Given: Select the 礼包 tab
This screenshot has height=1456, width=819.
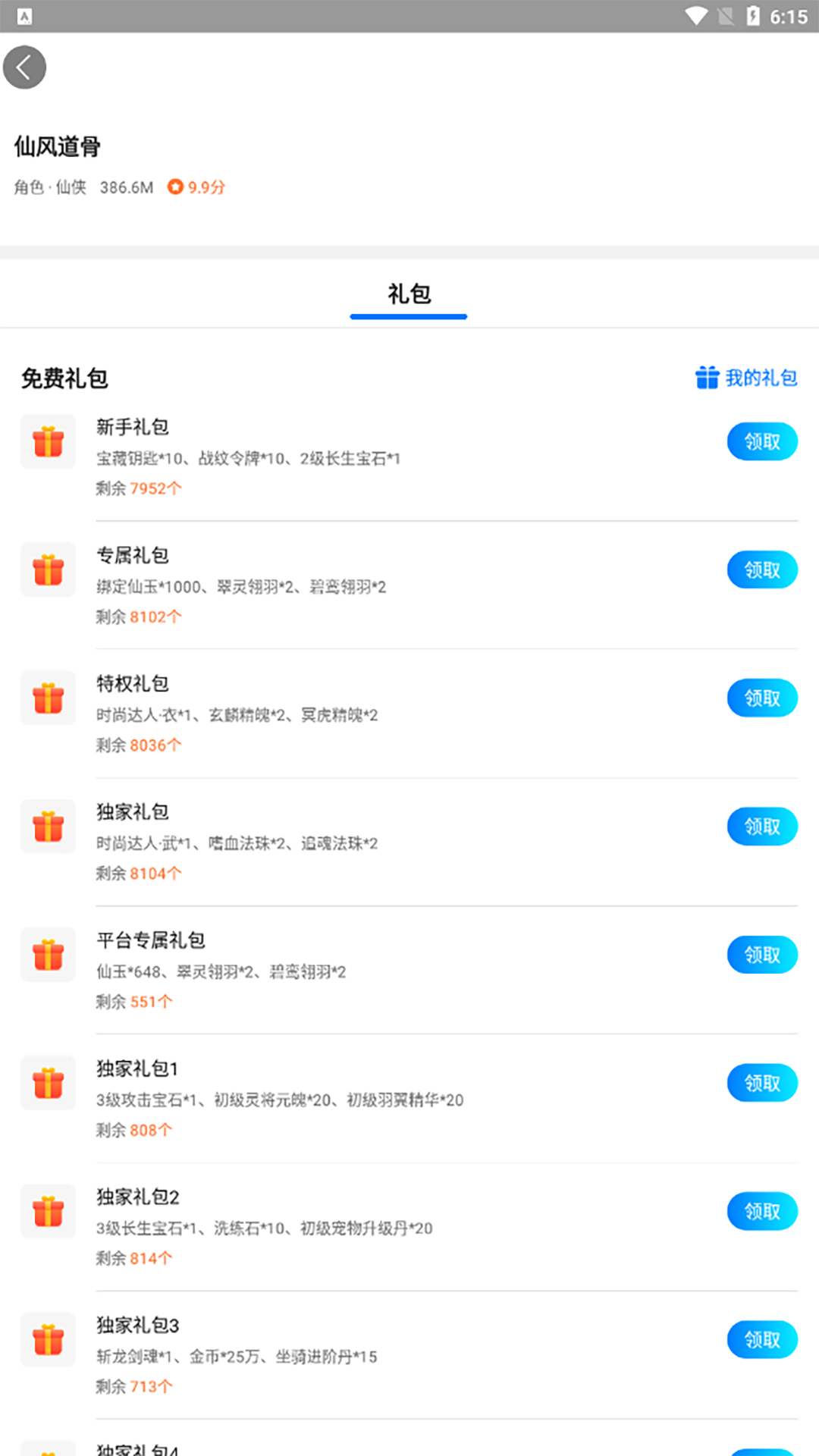Looking at the screenshot, I should [x=409, y=294].
